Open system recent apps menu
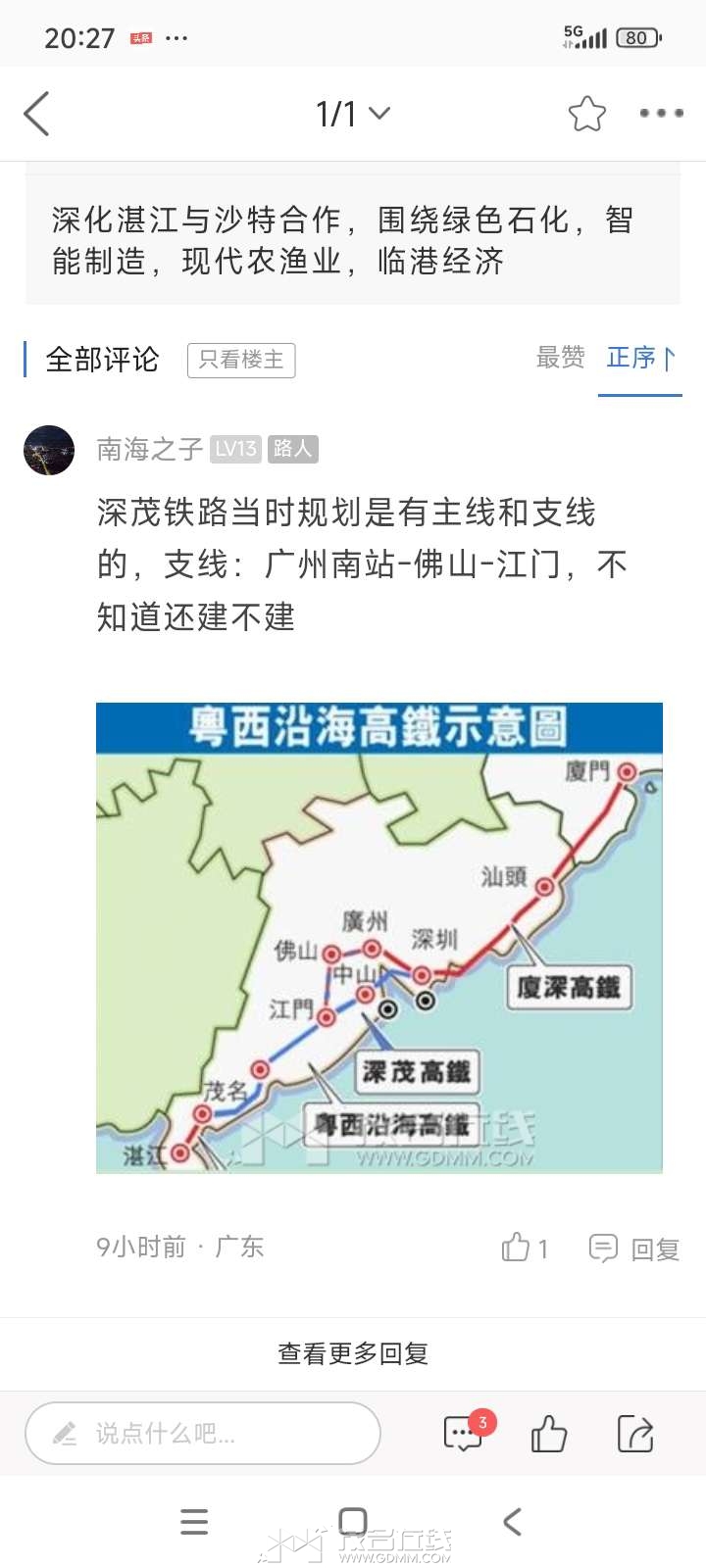The width and height of the screenshot is (706, 1568). click(x=194, y=1521)
